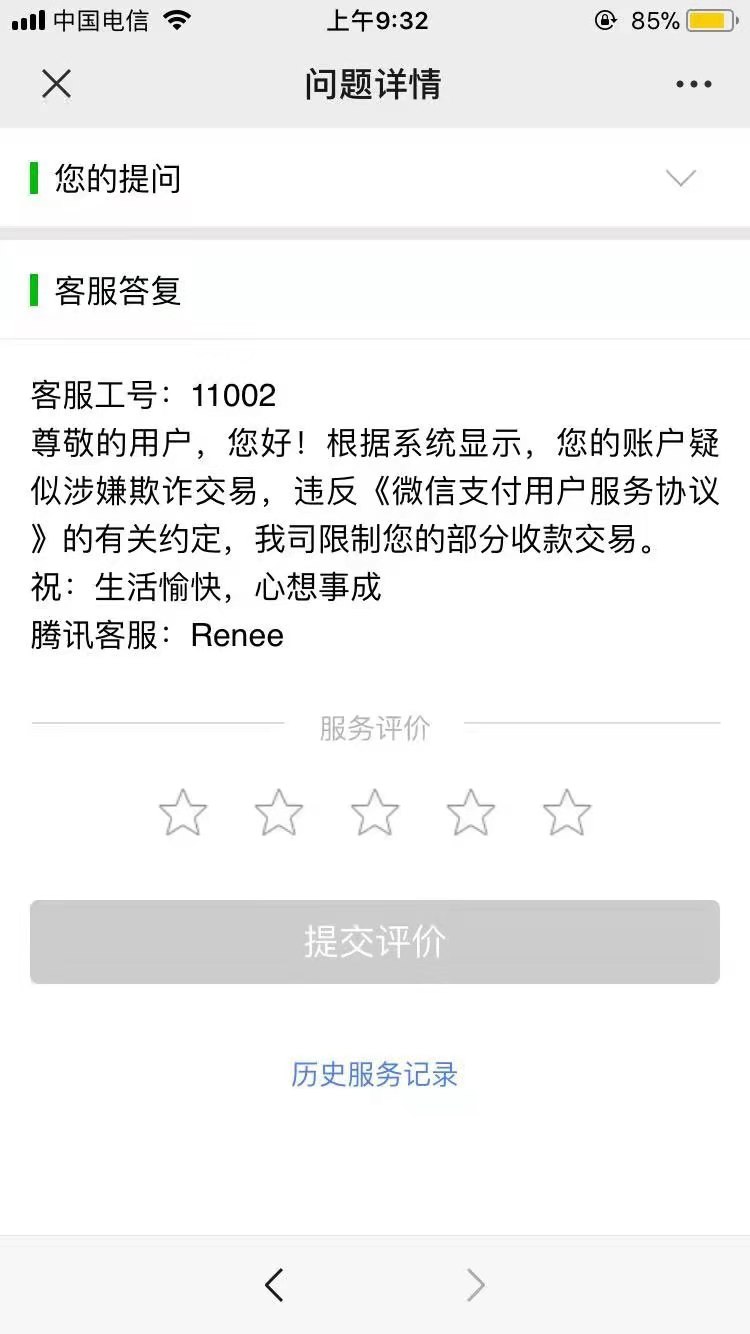Expand the 您的提问 section
750x1334 pixels.
[x=680, y=179]
